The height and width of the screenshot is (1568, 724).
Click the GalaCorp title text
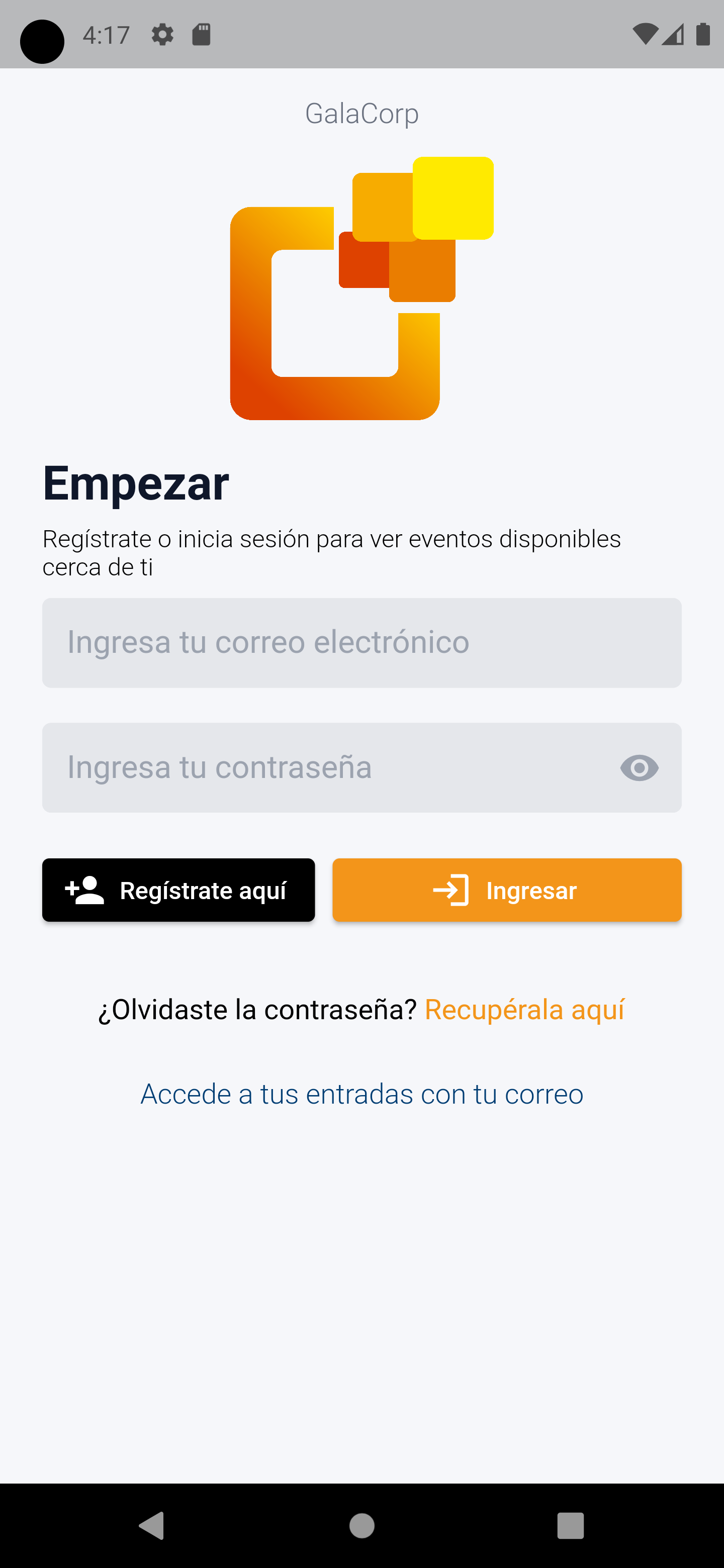point(361,113)
